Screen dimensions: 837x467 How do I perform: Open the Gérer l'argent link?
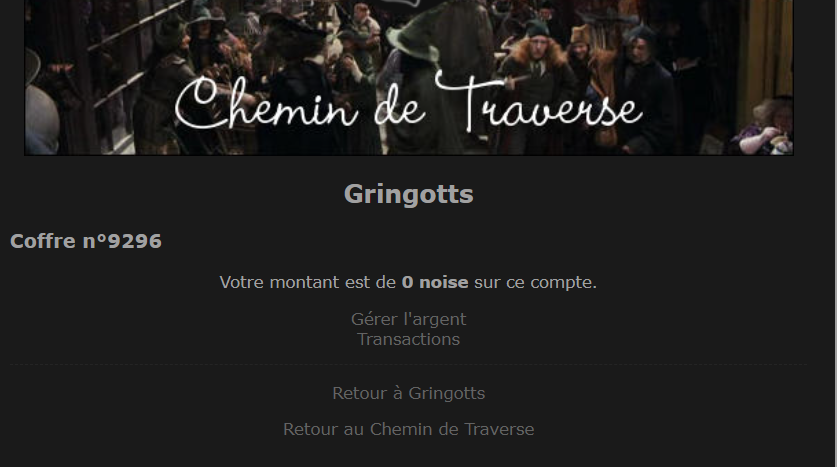coord(408,319)
